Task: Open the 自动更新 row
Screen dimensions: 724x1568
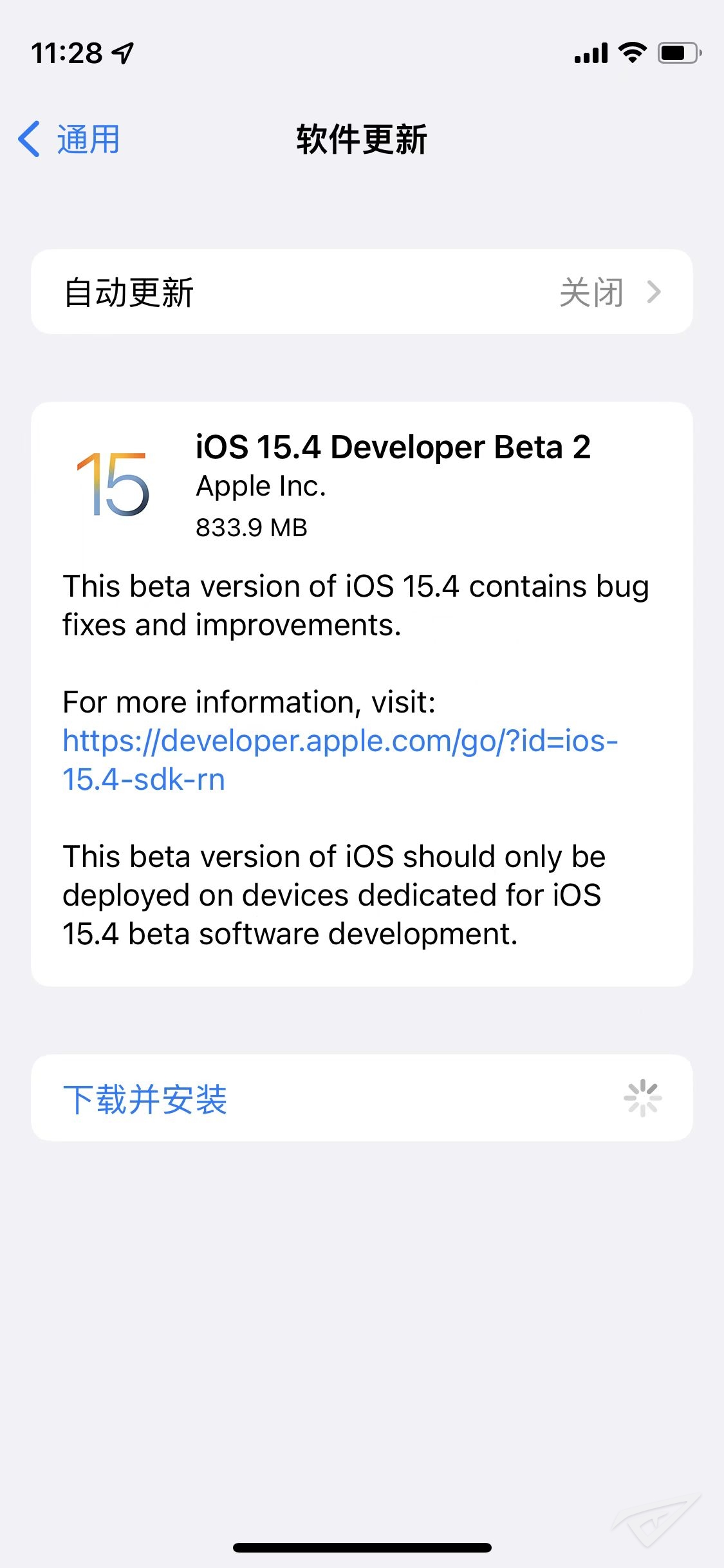Action: (362, 292)
